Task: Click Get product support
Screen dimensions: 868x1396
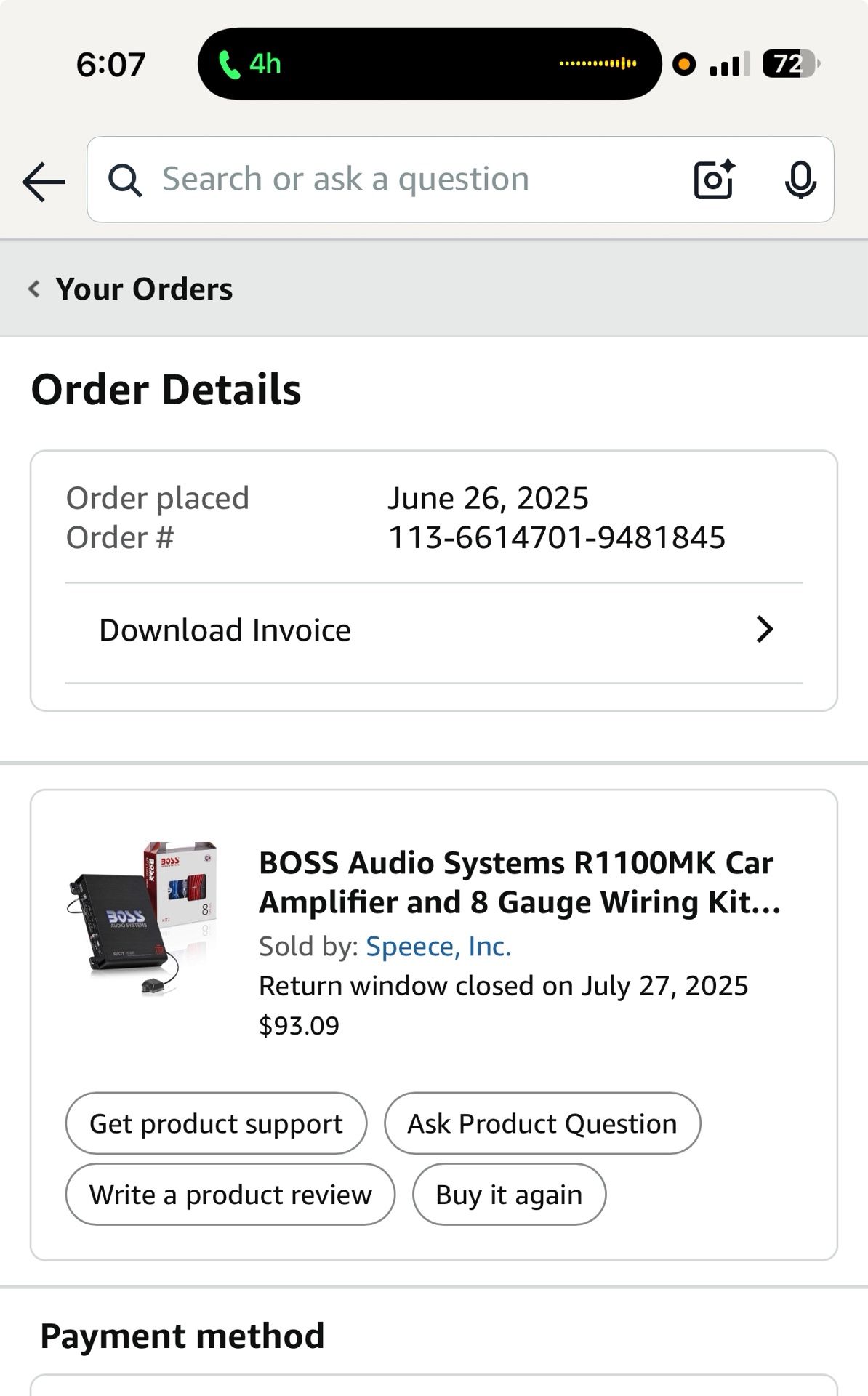Action: (x=216, y=1123)
